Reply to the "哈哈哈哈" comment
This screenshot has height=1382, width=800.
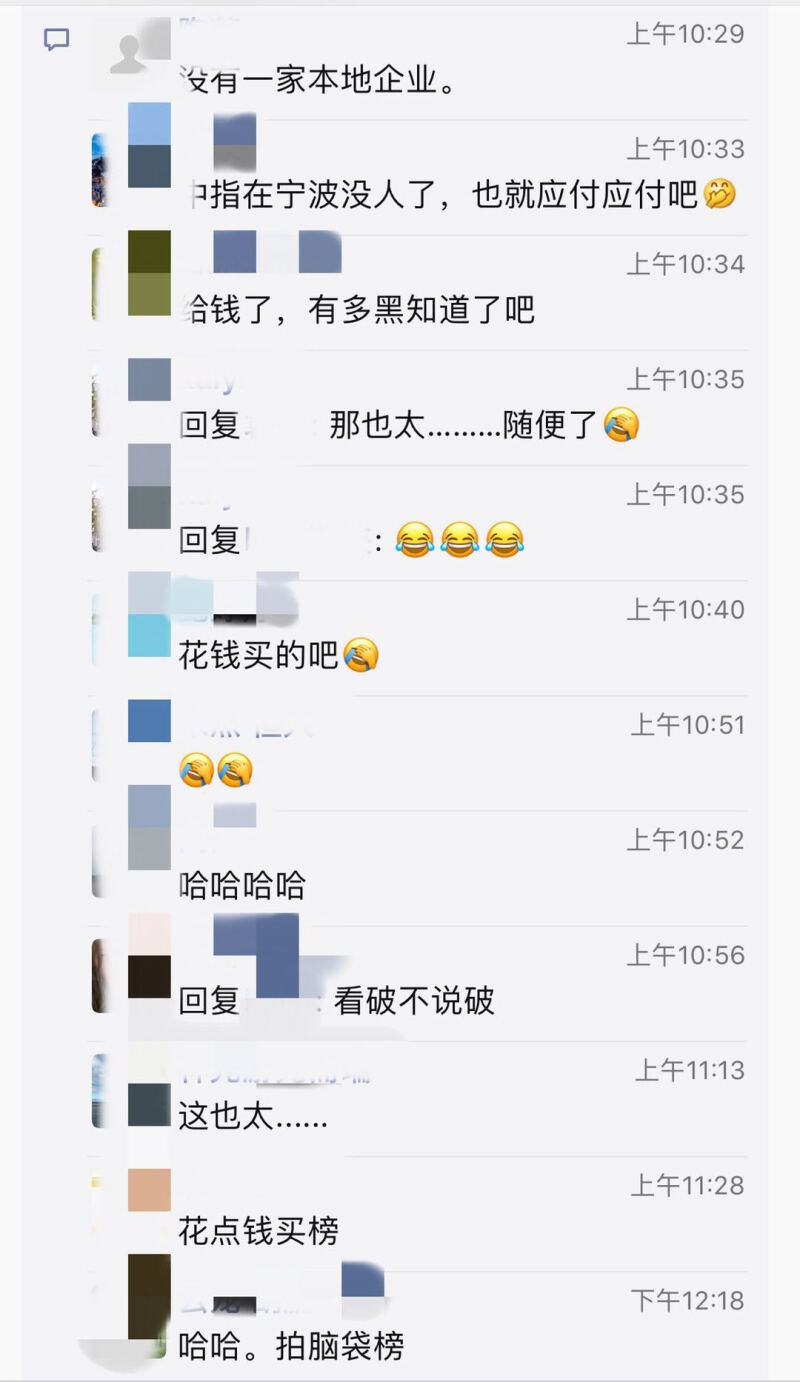point(242,886)
